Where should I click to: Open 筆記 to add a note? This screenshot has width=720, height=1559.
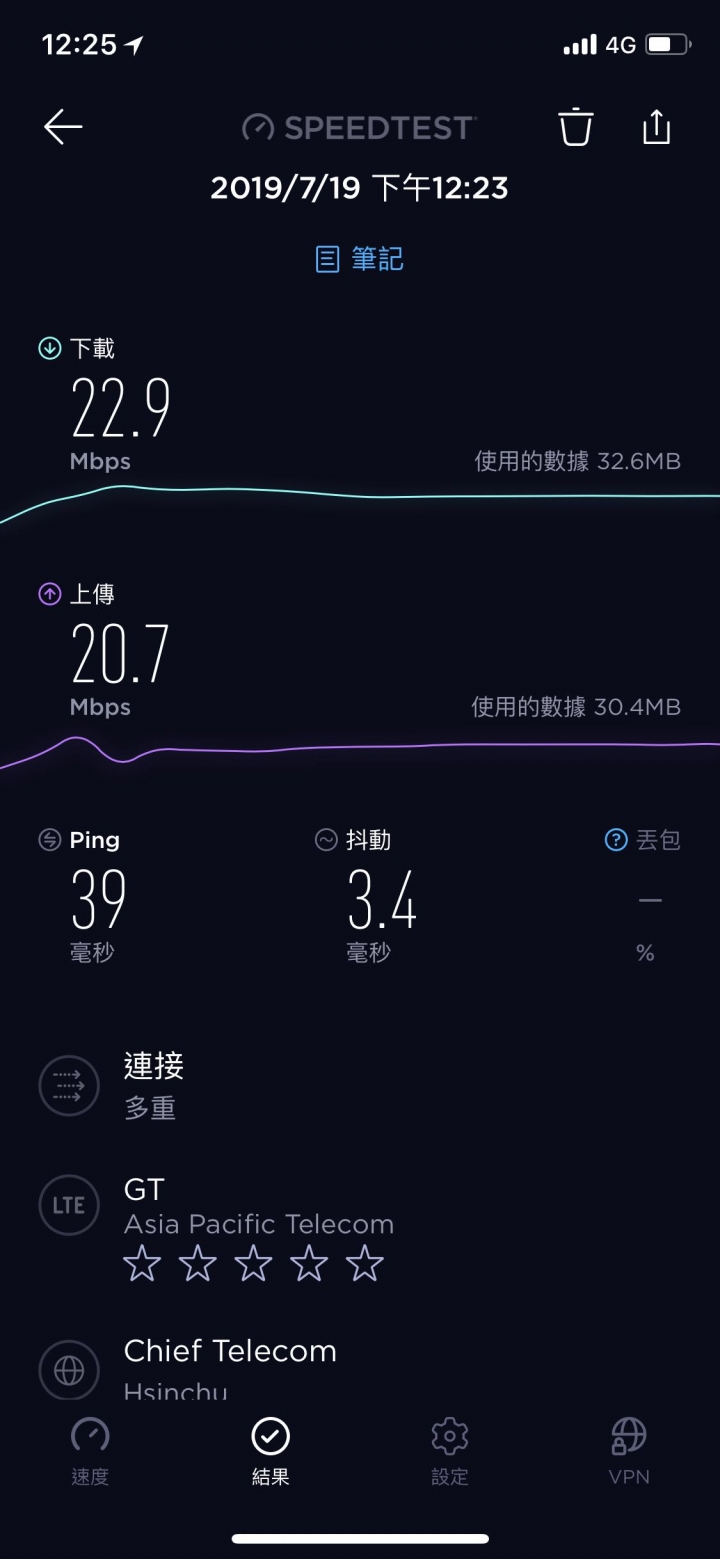[x=360, y=260]
